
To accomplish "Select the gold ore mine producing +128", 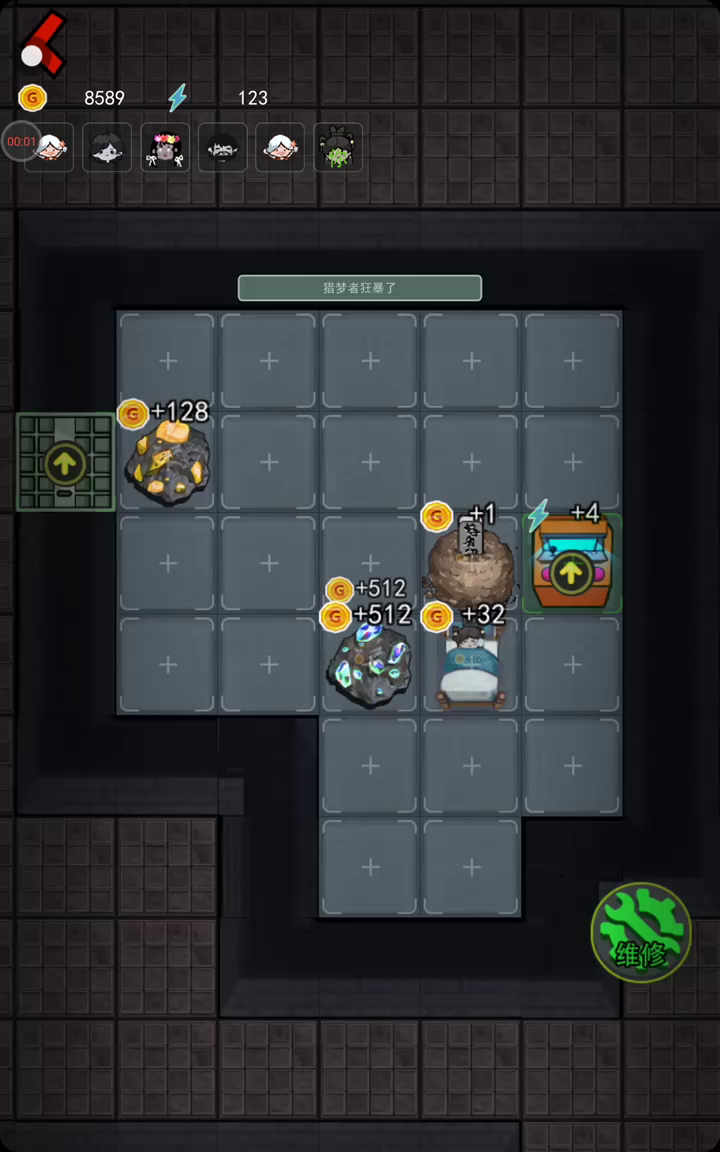I will pyautogui.click(x=168, y=463).
